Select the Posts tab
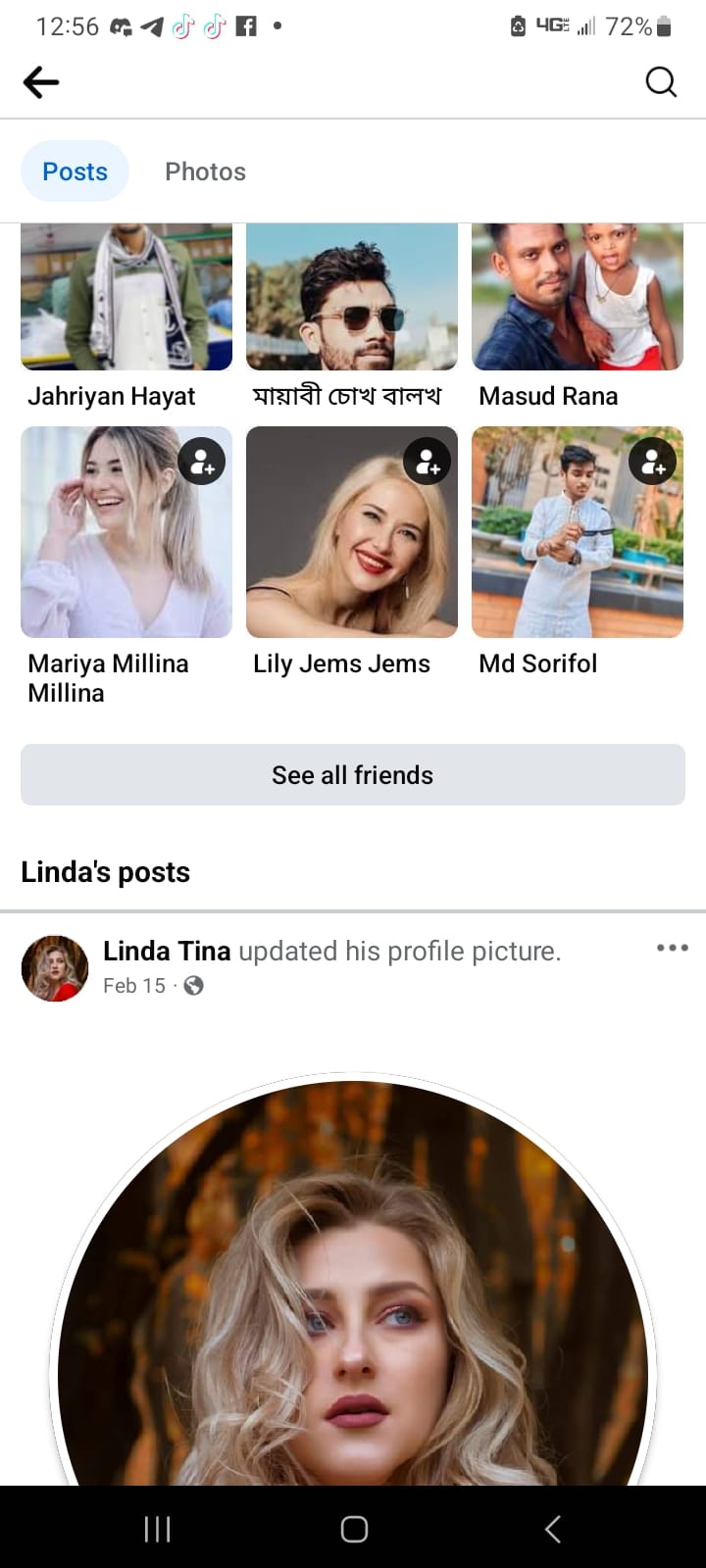The width and height of the screenshot is (706, 1568). (x=75, y=171)
